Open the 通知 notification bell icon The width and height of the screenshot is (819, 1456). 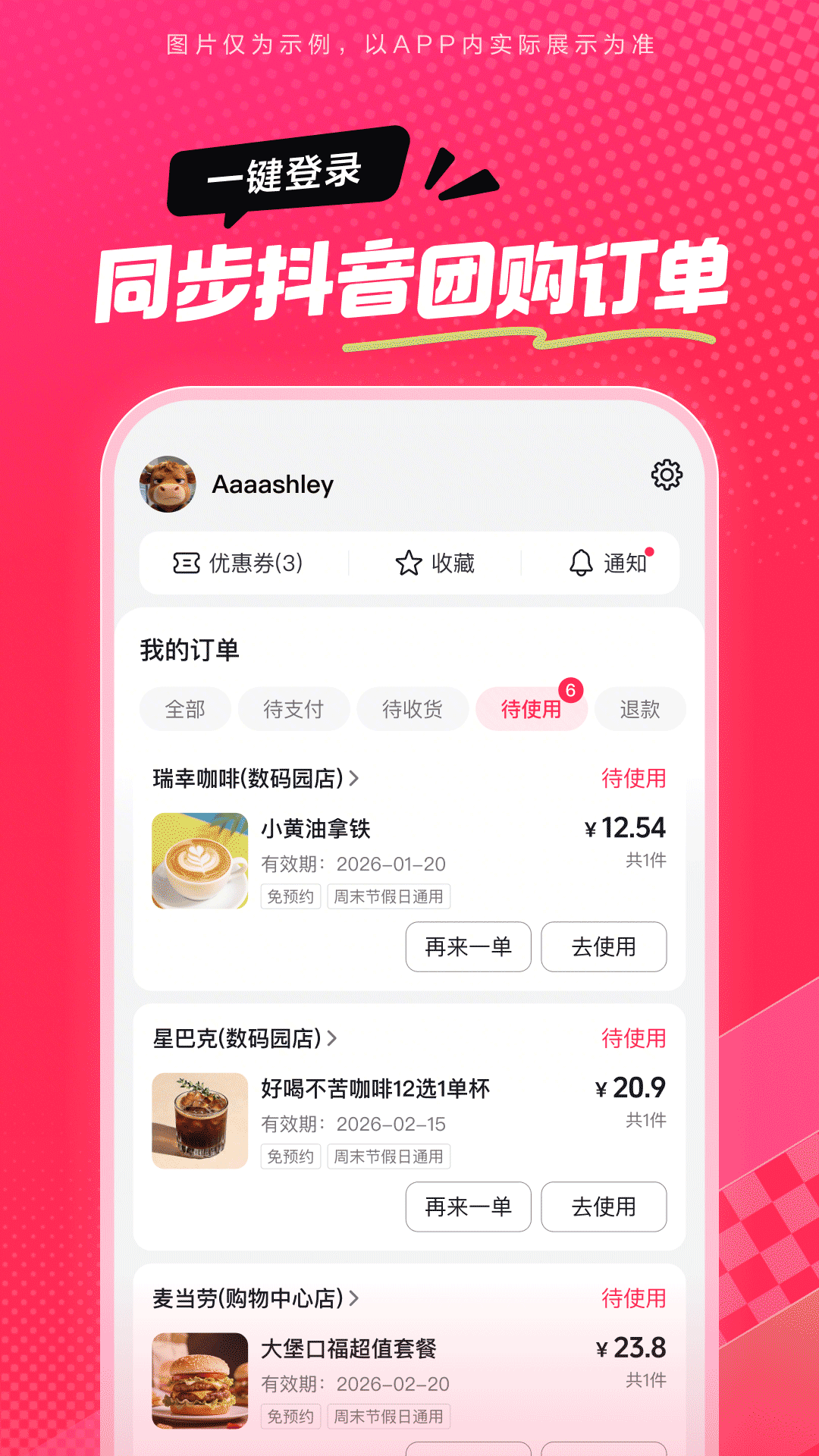(x=580, y=564)
